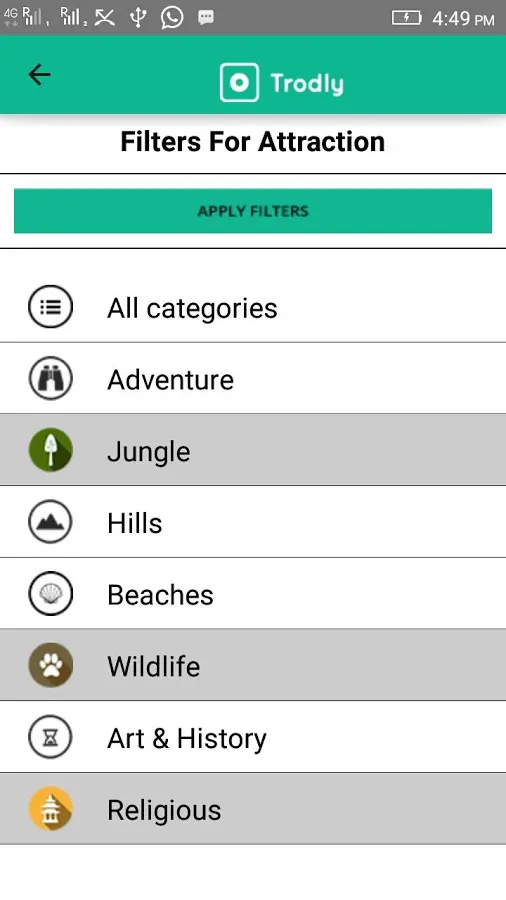Choose the Art & History filter
This screenshot has width=506, height=900.
tap(253, 737)
